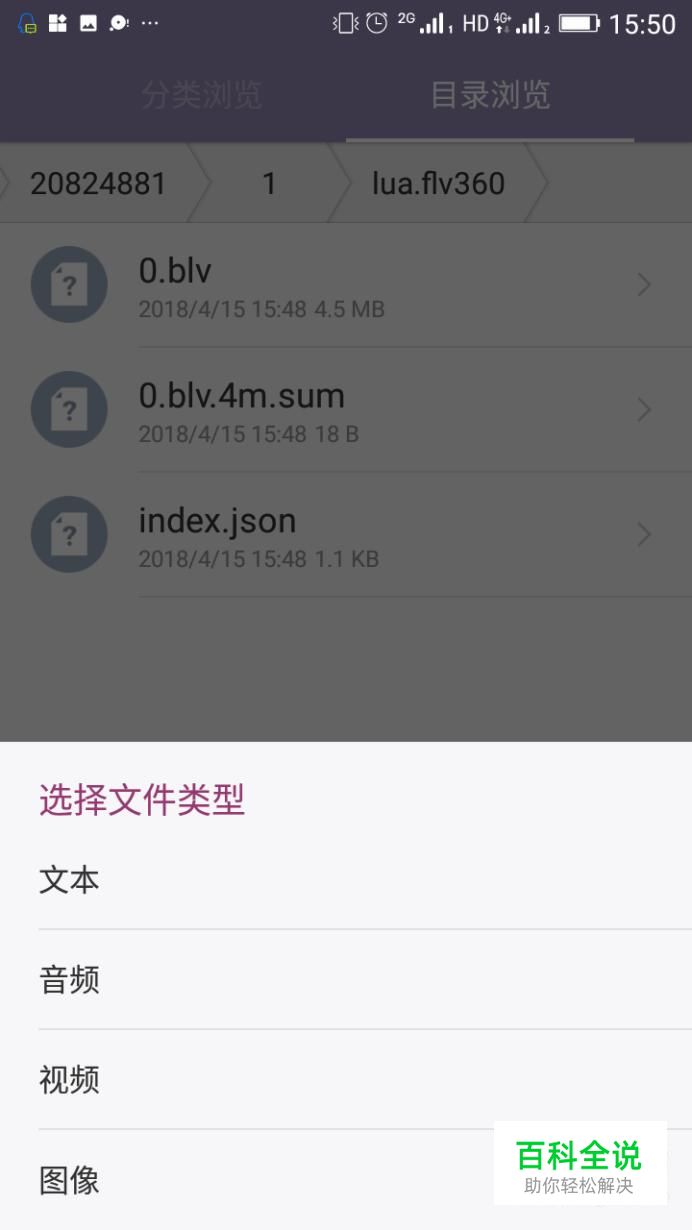Pick 视频 as the file type
This screenshot has width=692, height=1230.
click(346, 1080)
